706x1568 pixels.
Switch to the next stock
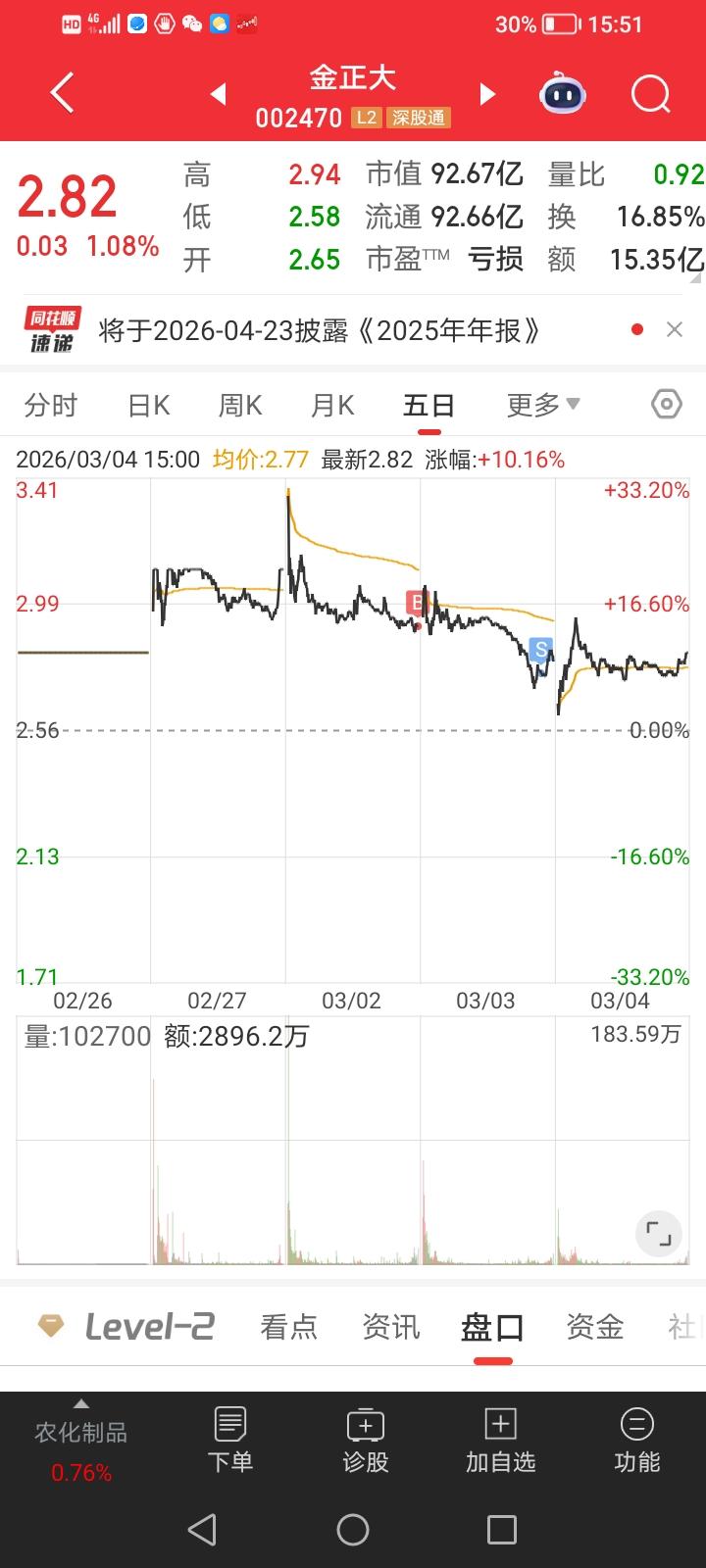[x=487, y=94]
